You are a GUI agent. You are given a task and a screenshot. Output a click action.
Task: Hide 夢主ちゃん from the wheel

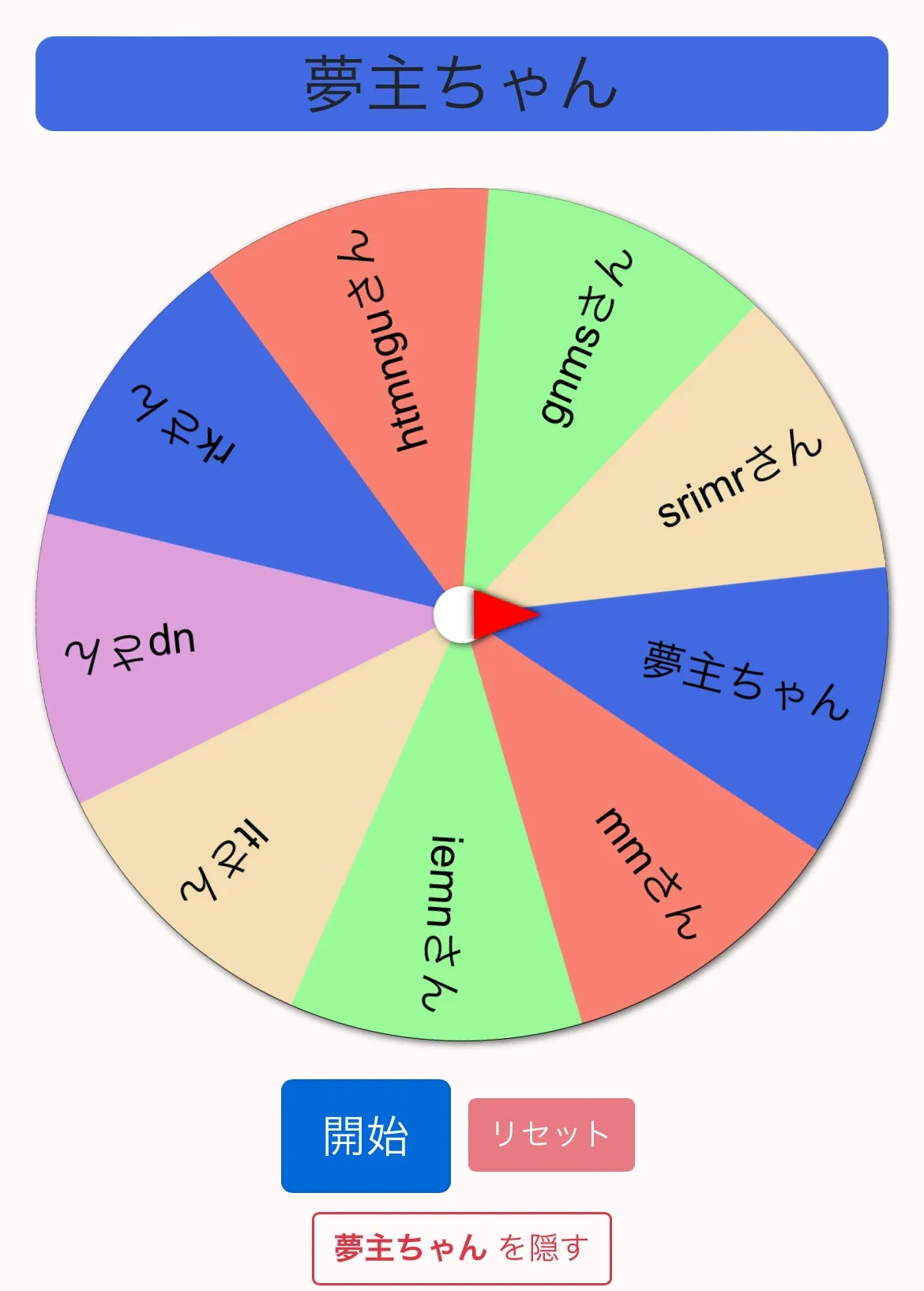click(x=461, y=1248)
